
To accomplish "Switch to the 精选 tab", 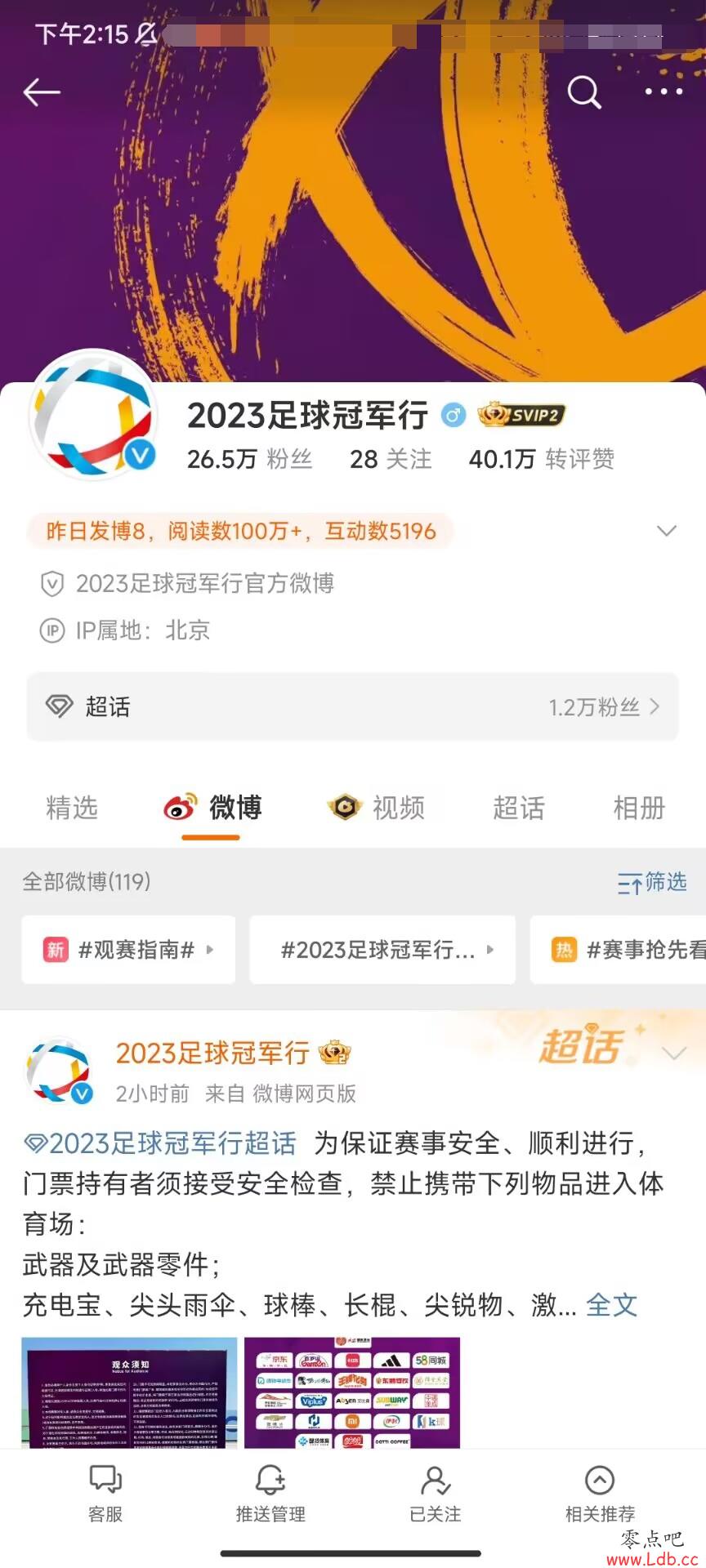I will click(x=72, y=808).
